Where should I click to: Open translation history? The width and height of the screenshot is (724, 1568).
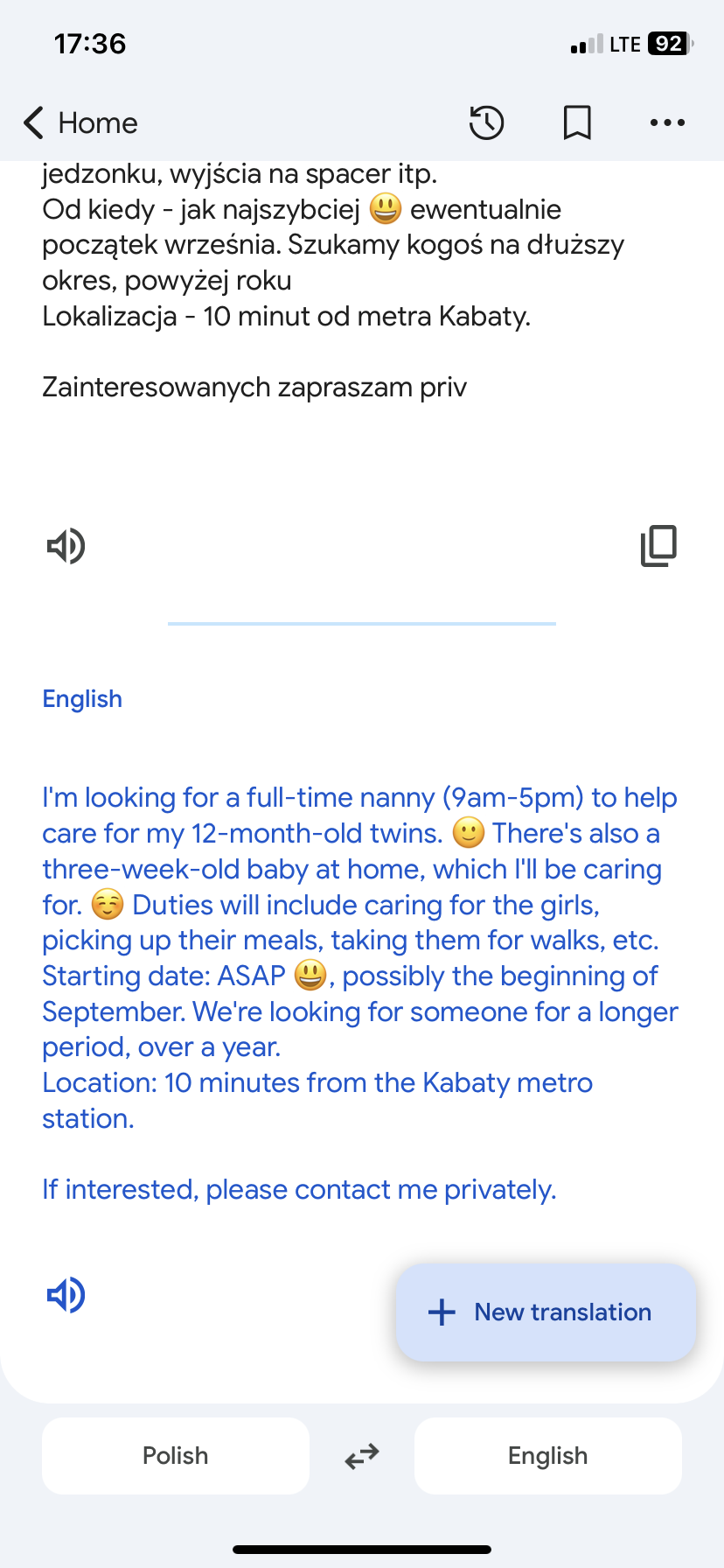point(486,122)
